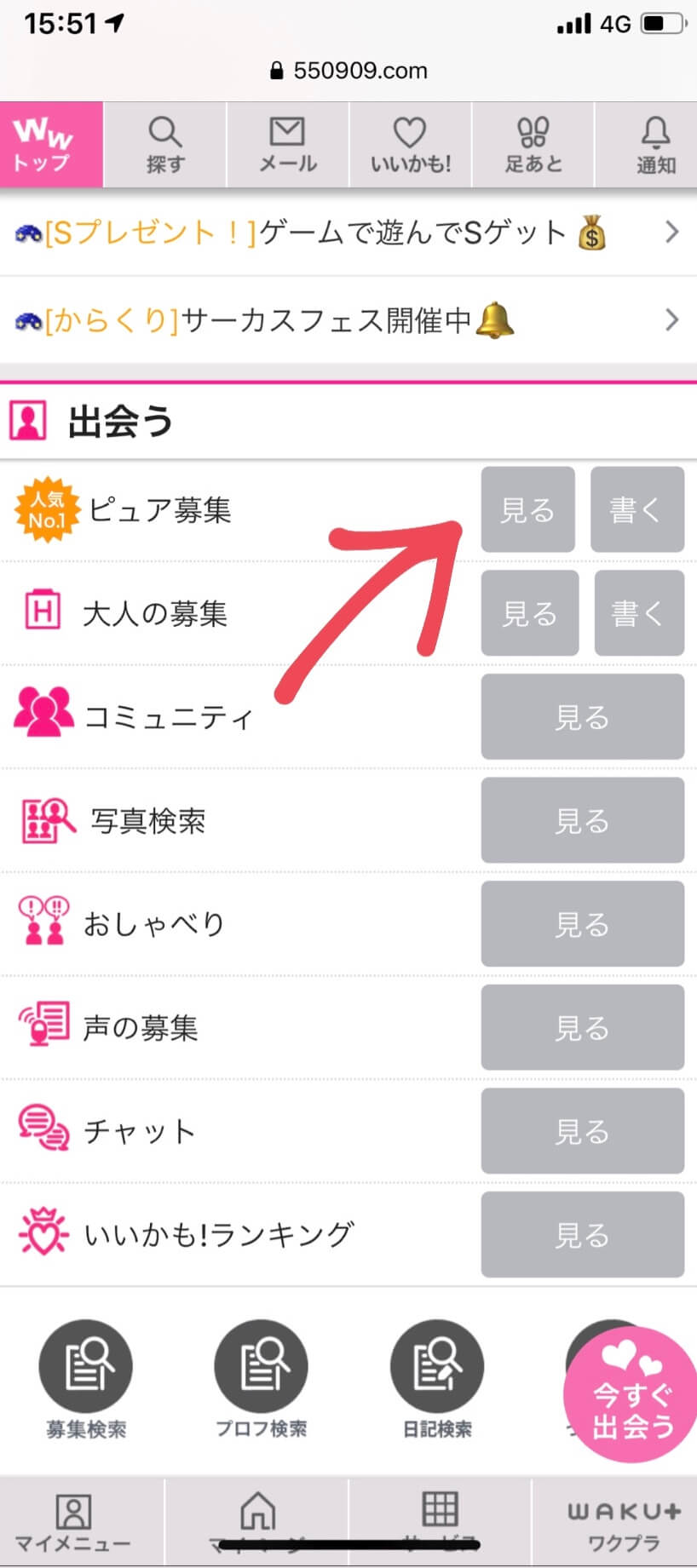
Task: Tap 見る next to ピュア募集
Action: click(527, 509)
